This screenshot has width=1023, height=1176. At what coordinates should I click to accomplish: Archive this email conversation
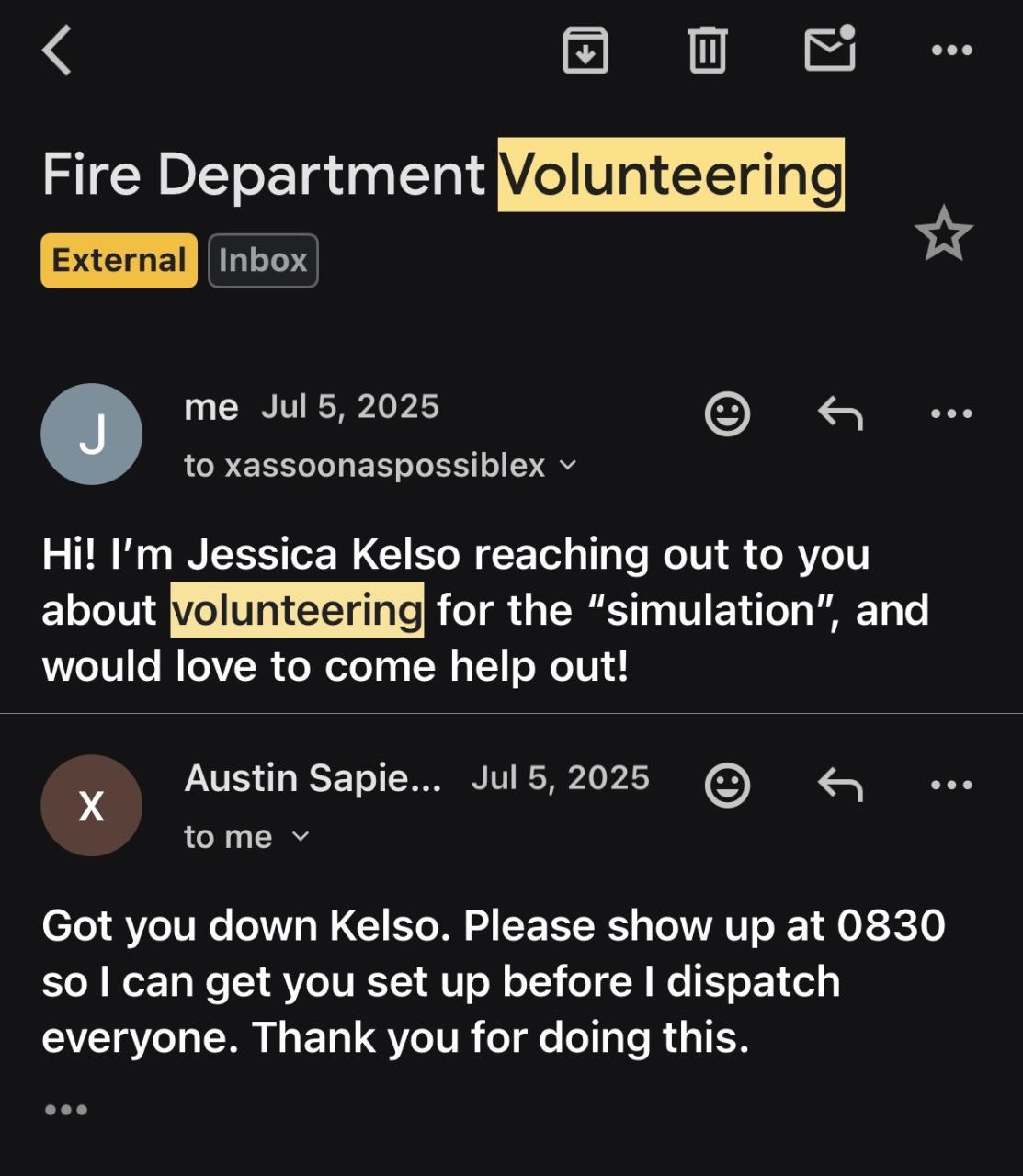tap(585, 50)
